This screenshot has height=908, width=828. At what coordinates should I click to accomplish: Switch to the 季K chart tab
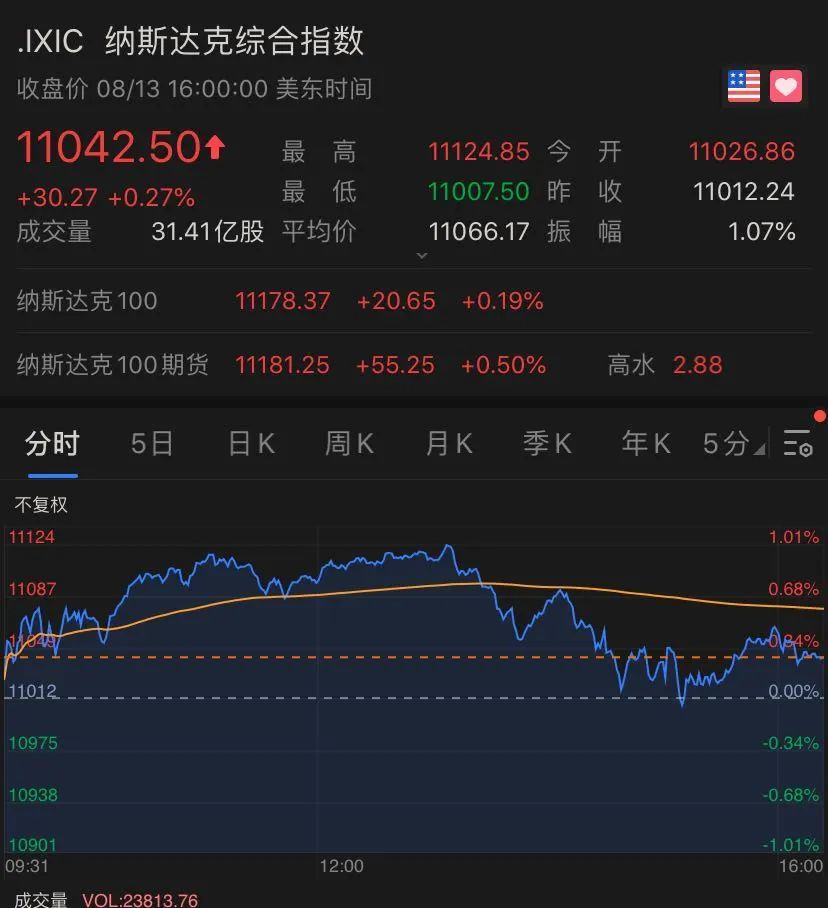pos(547,444)
